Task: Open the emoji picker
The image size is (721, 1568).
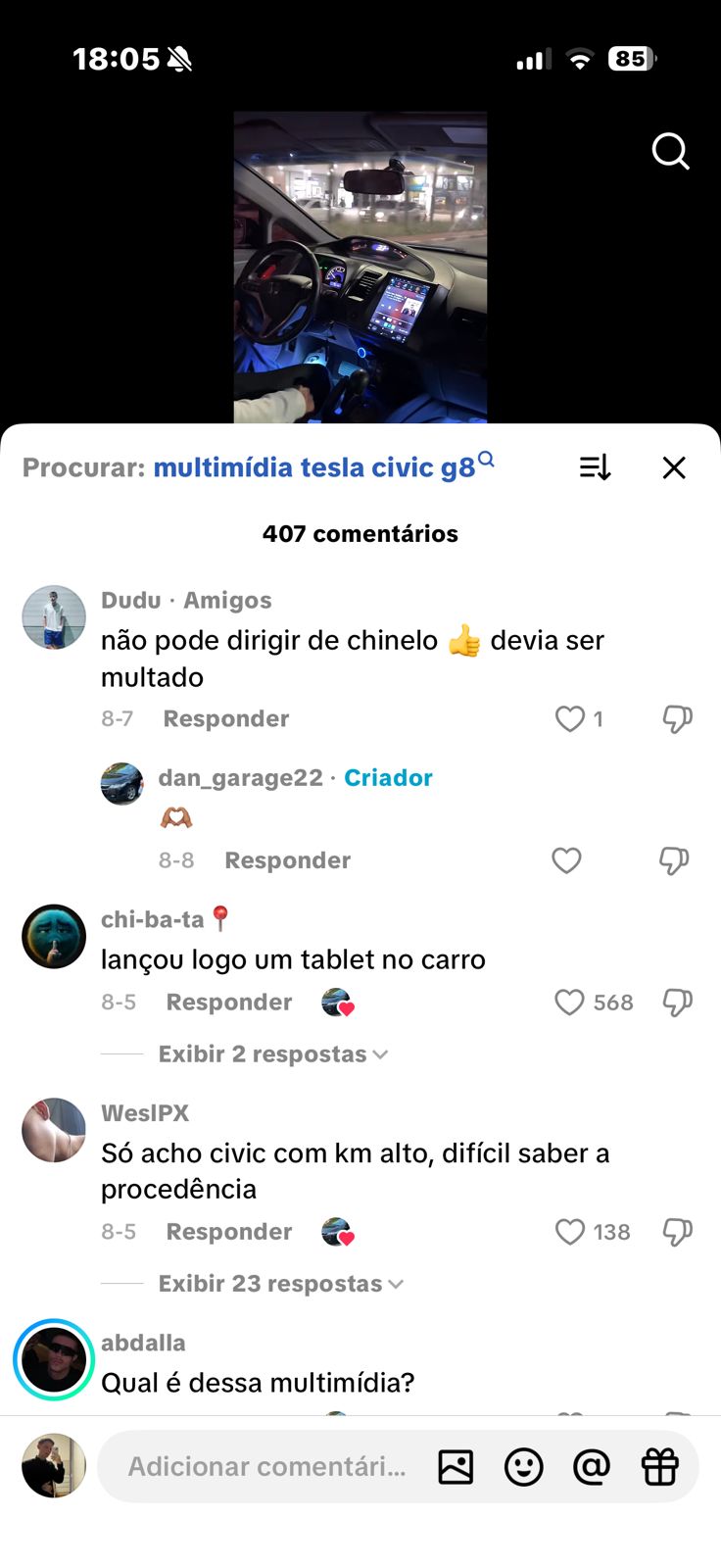Action: click(x=523, y=1467)
